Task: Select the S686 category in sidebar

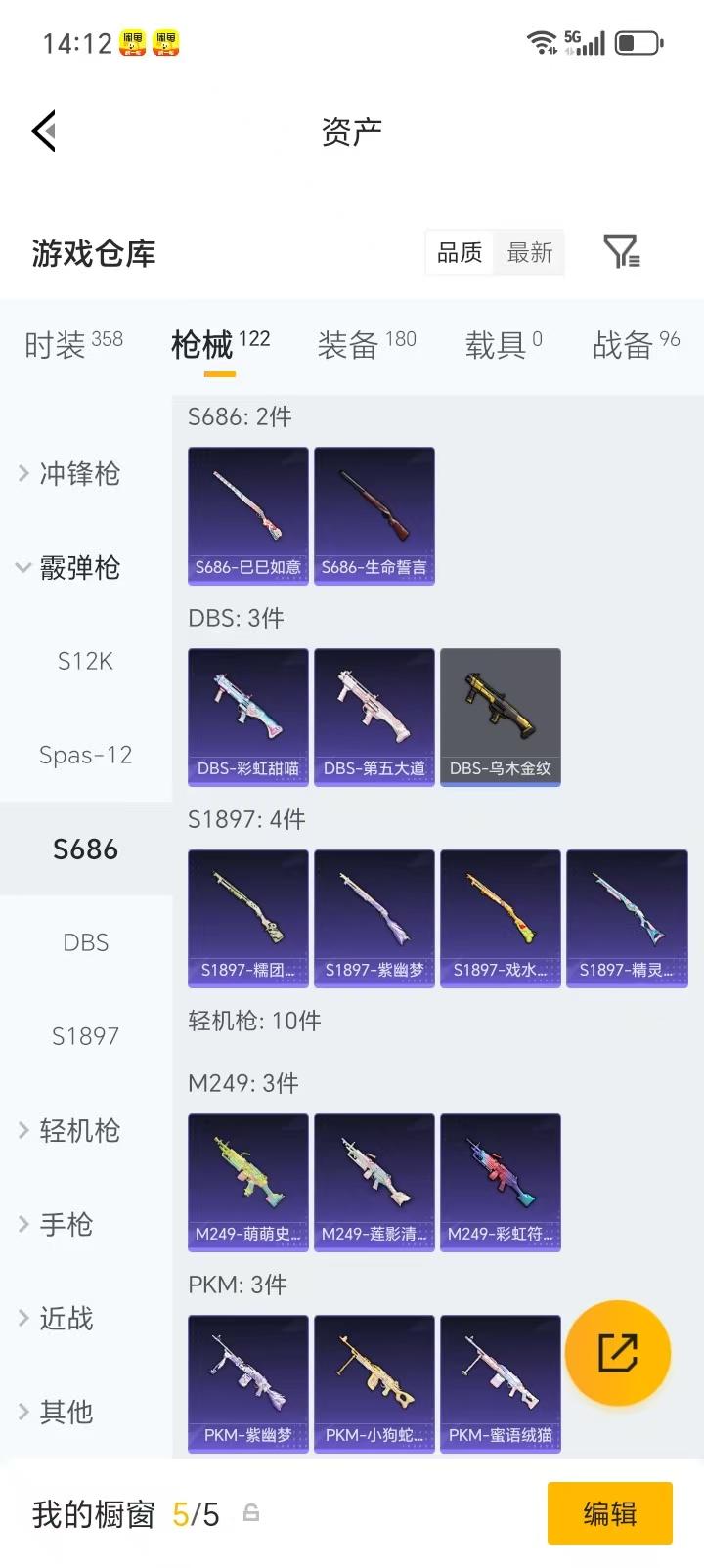Action: point(86,849)
